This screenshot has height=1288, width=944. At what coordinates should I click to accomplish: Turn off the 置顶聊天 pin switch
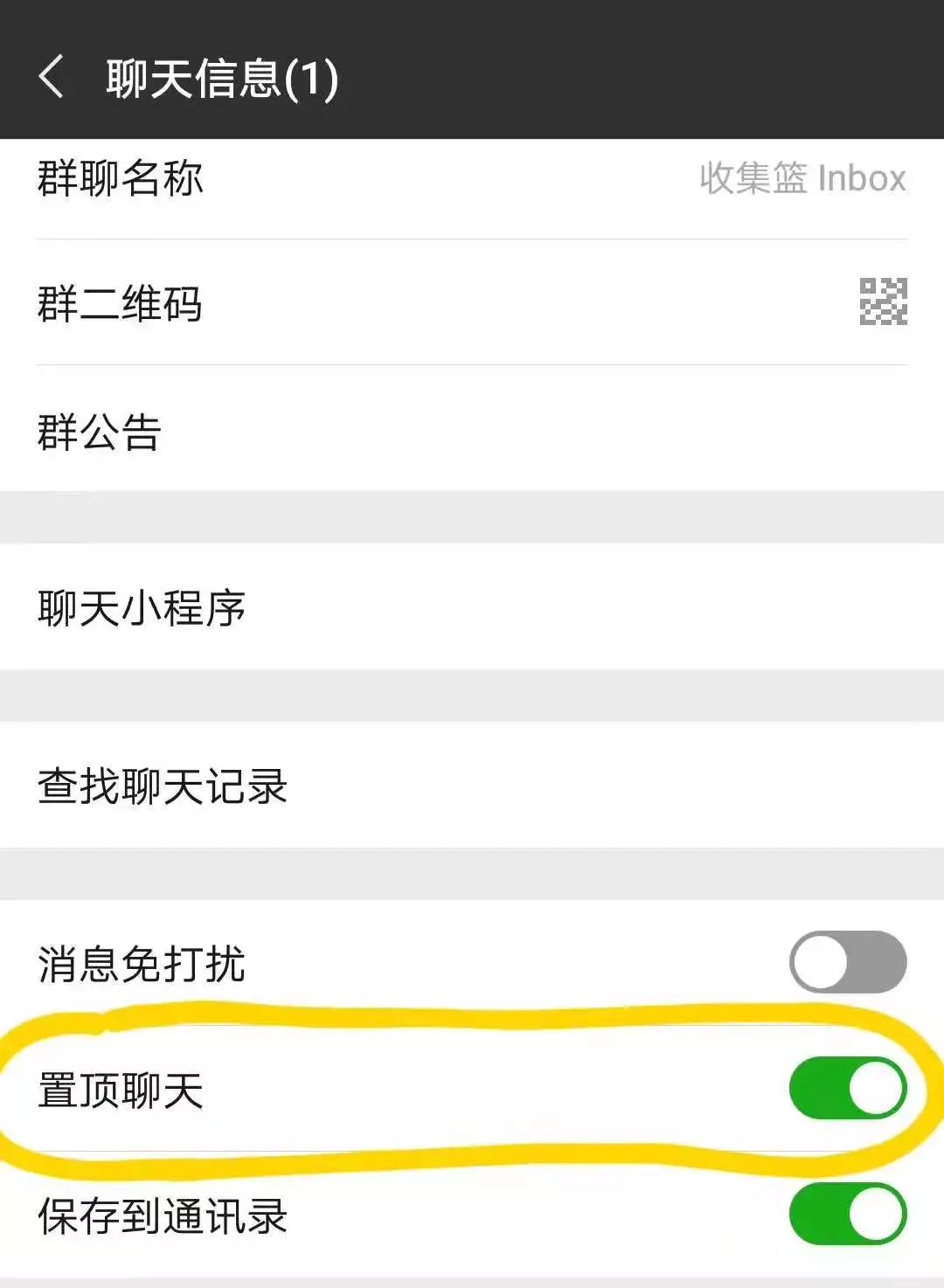click(847, 1088)
